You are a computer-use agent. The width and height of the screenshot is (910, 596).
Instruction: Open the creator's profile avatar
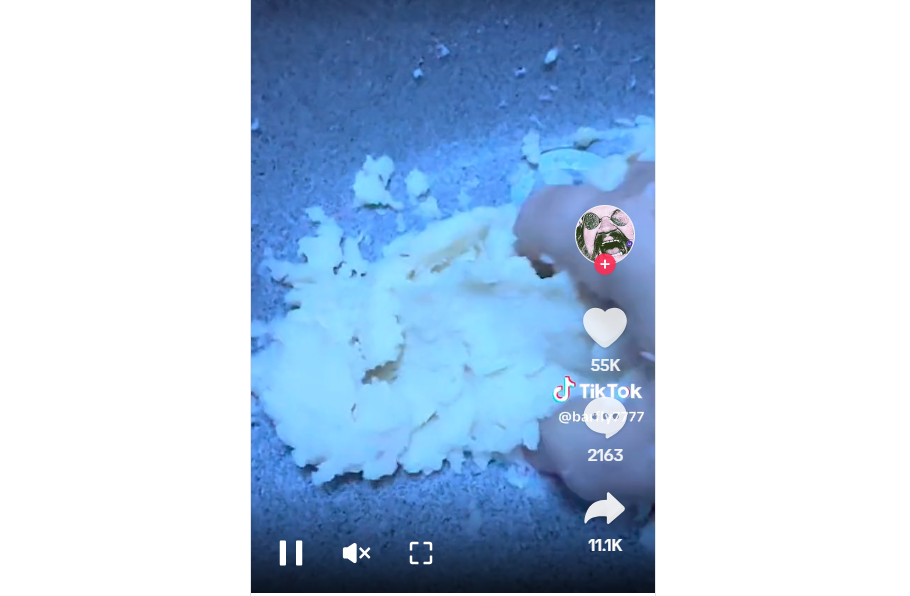point(605,233)
